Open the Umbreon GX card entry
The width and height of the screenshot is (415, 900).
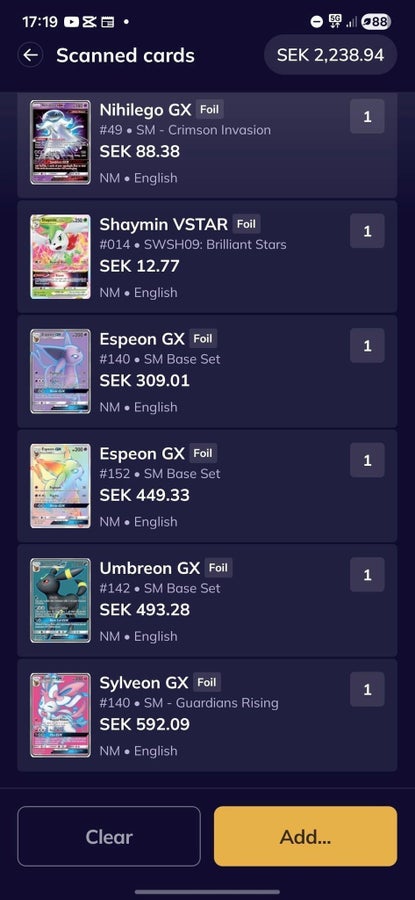click(x=207, y=600)
